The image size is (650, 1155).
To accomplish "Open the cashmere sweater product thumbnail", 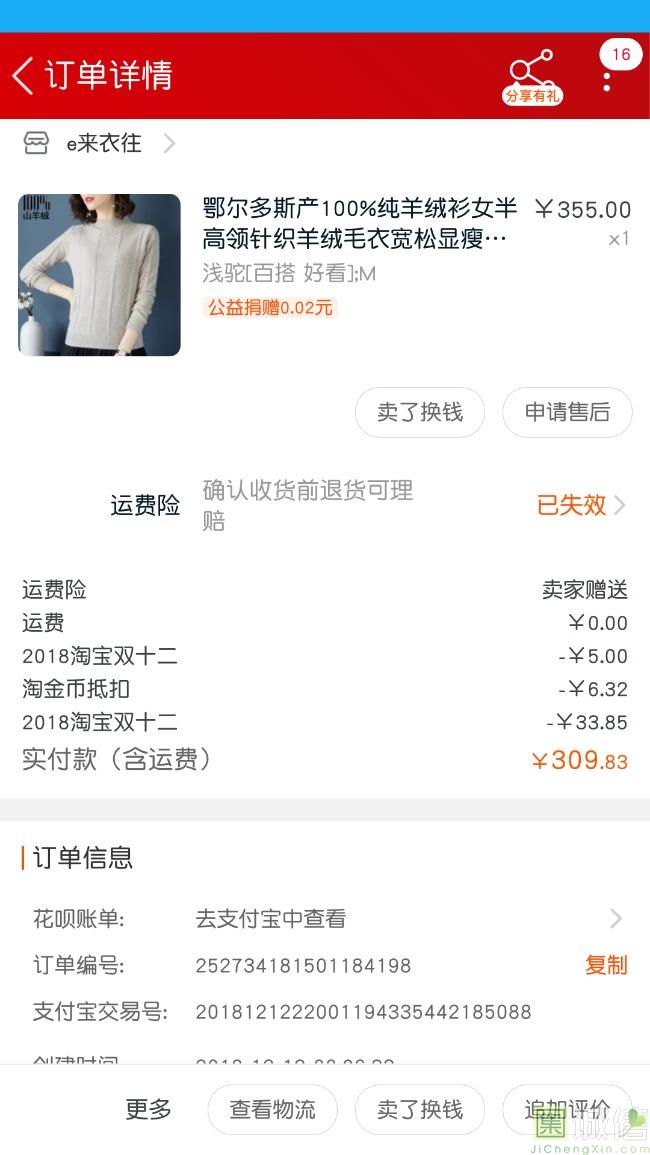I will 99,275.
